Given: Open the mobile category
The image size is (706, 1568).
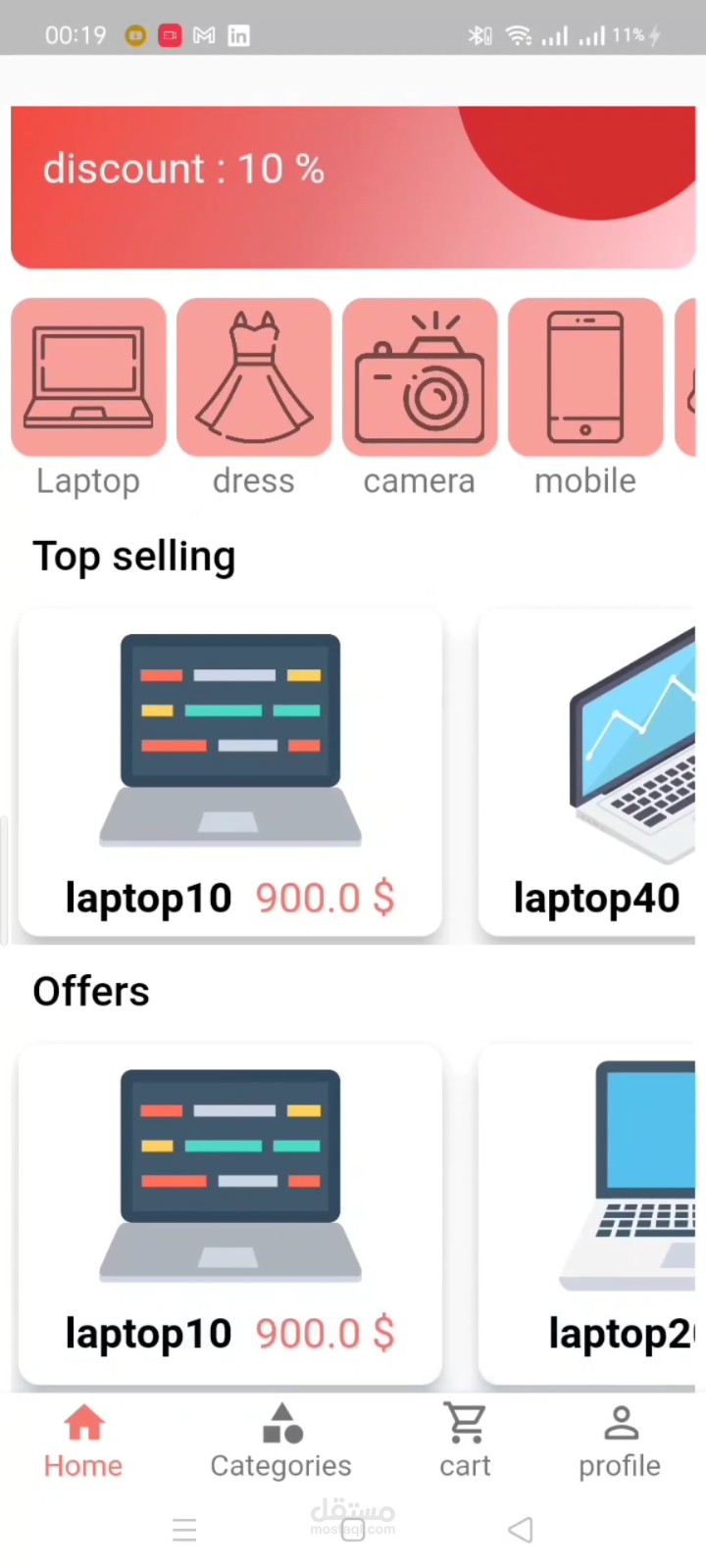Looking at the screenshot, I should [x=585, y=378].
